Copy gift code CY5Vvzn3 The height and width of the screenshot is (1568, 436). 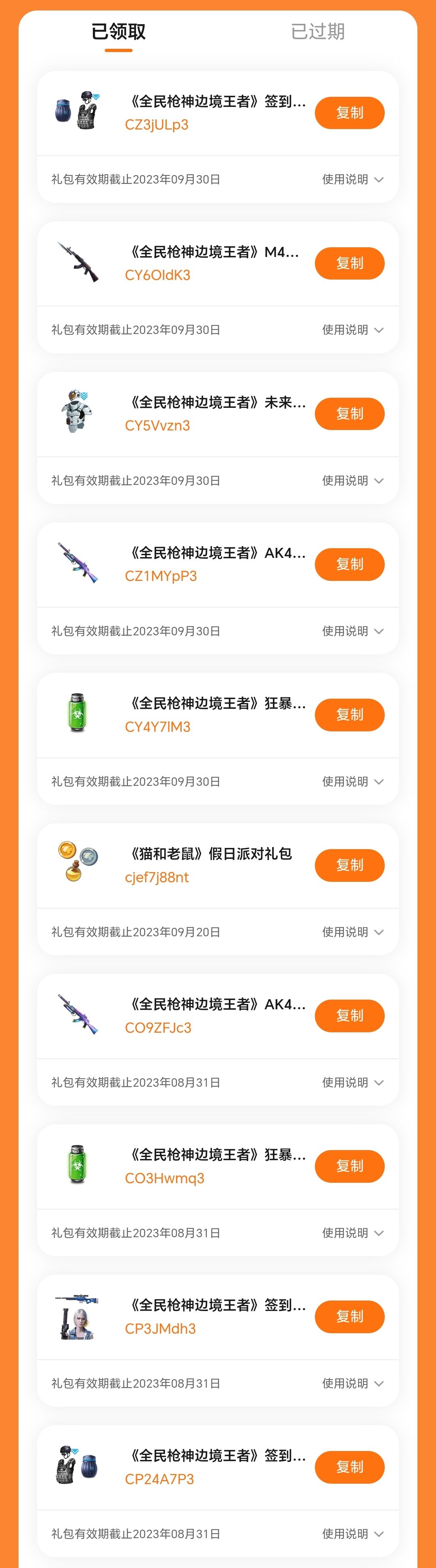(x=349, y=414)
